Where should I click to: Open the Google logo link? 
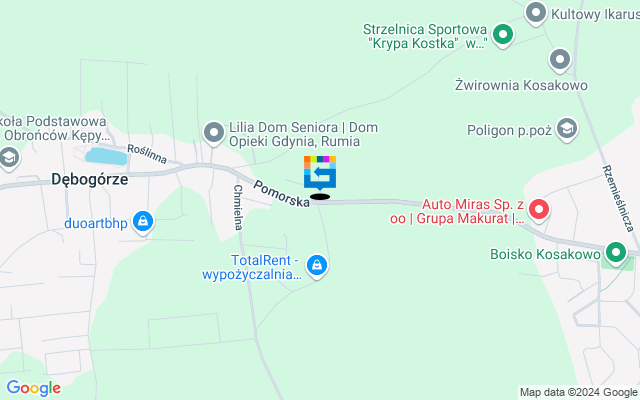point(33,388)
